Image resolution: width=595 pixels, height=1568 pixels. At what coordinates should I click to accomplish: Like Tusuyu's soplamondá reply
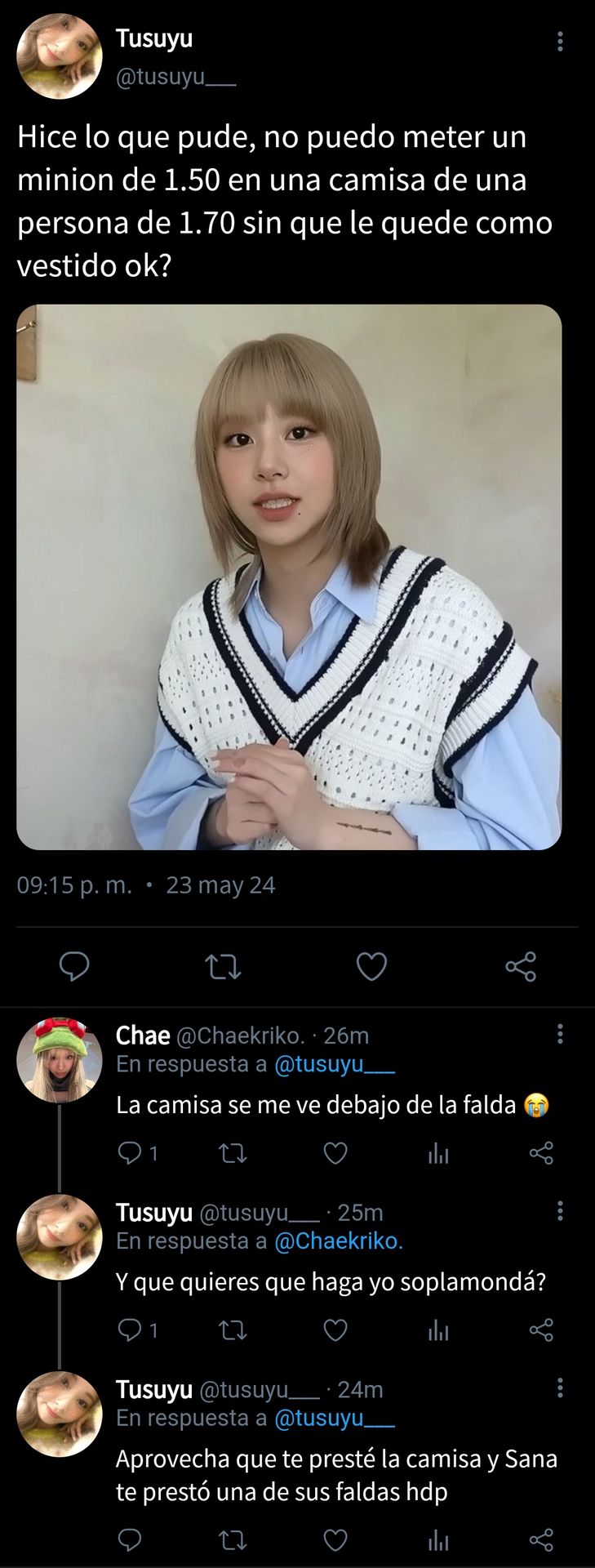[335, 1330]
